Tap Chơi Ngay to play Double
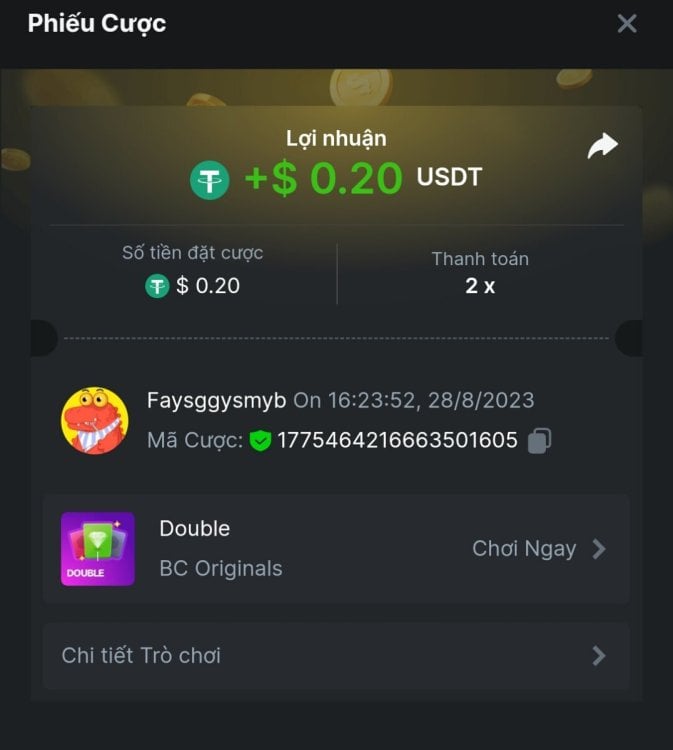 click(x=538, y=549)
